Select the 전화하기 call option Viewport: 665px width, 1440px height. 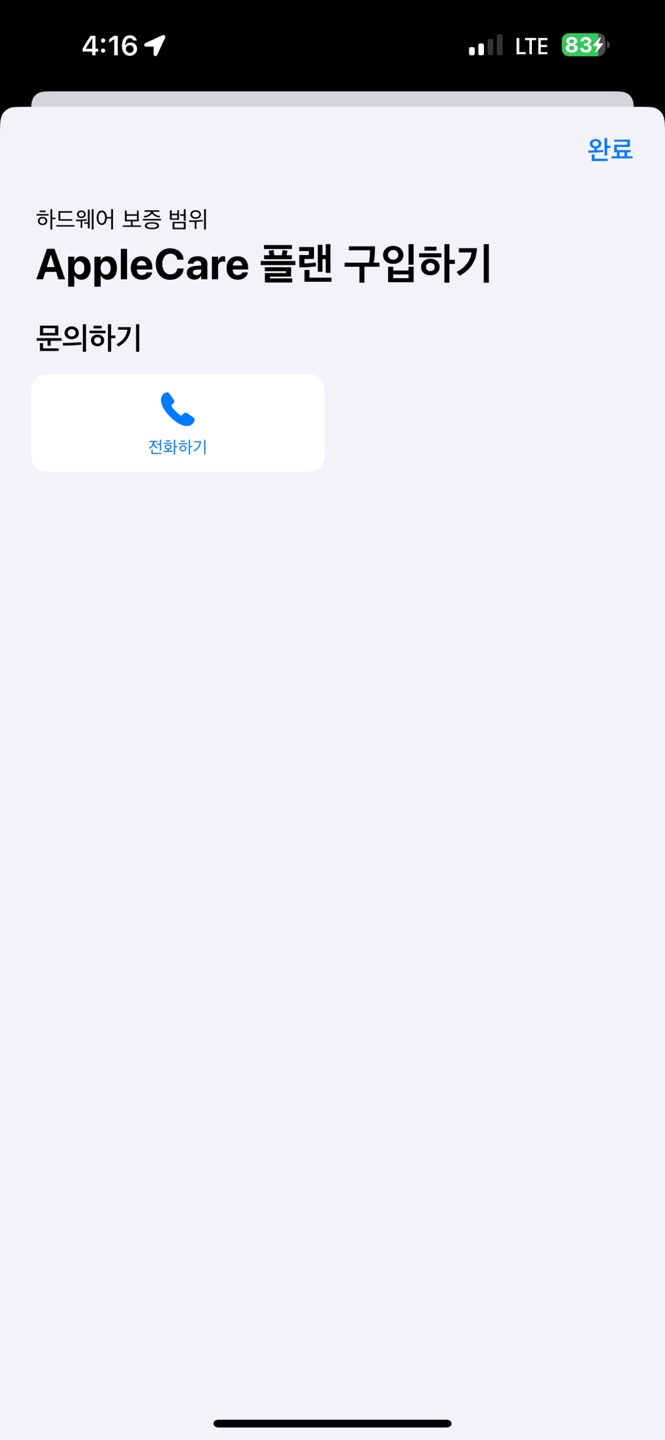pyautogui.click(x=178, y=423)
